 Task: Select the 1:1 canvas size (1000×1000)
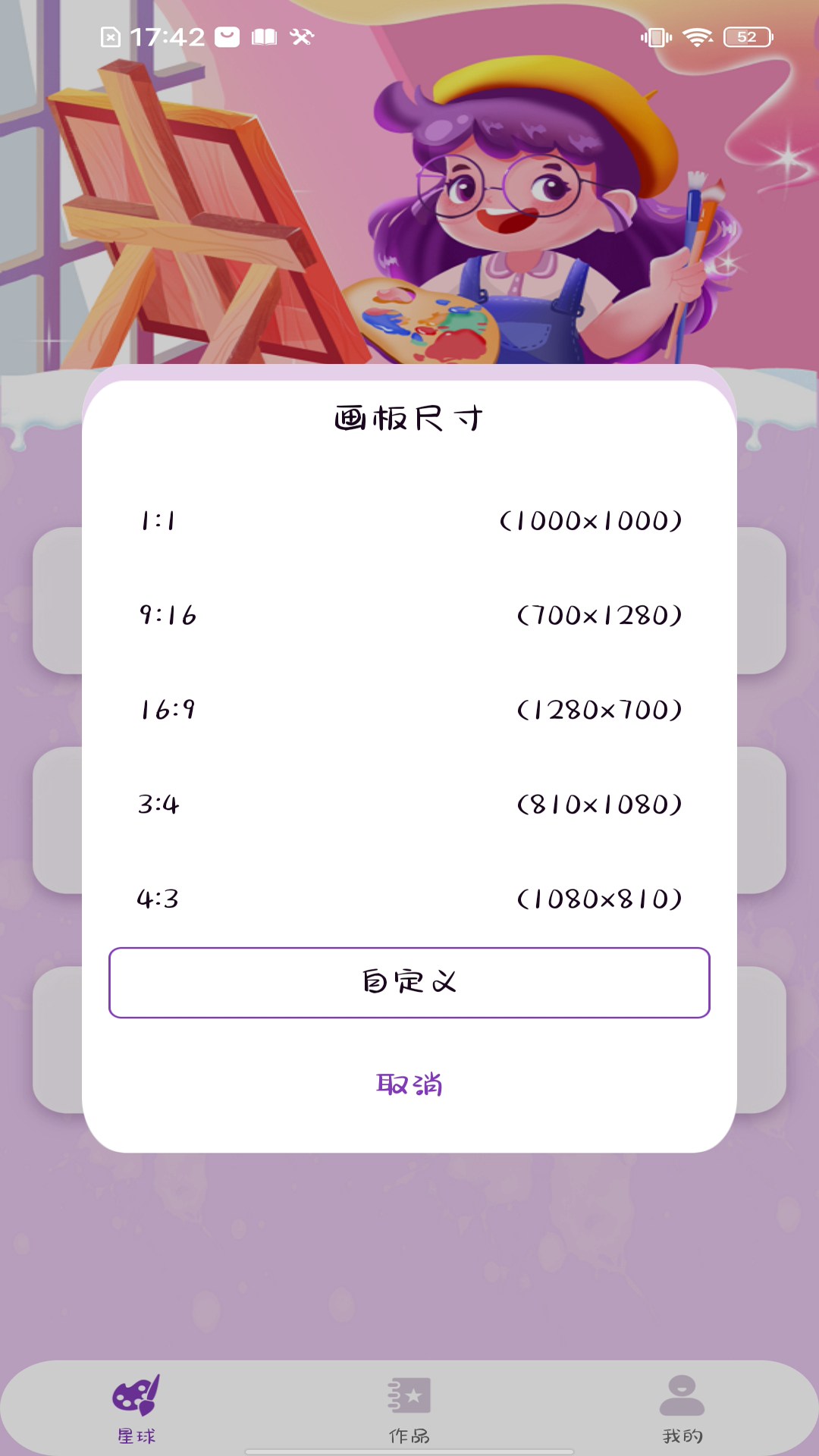[409, 521]
